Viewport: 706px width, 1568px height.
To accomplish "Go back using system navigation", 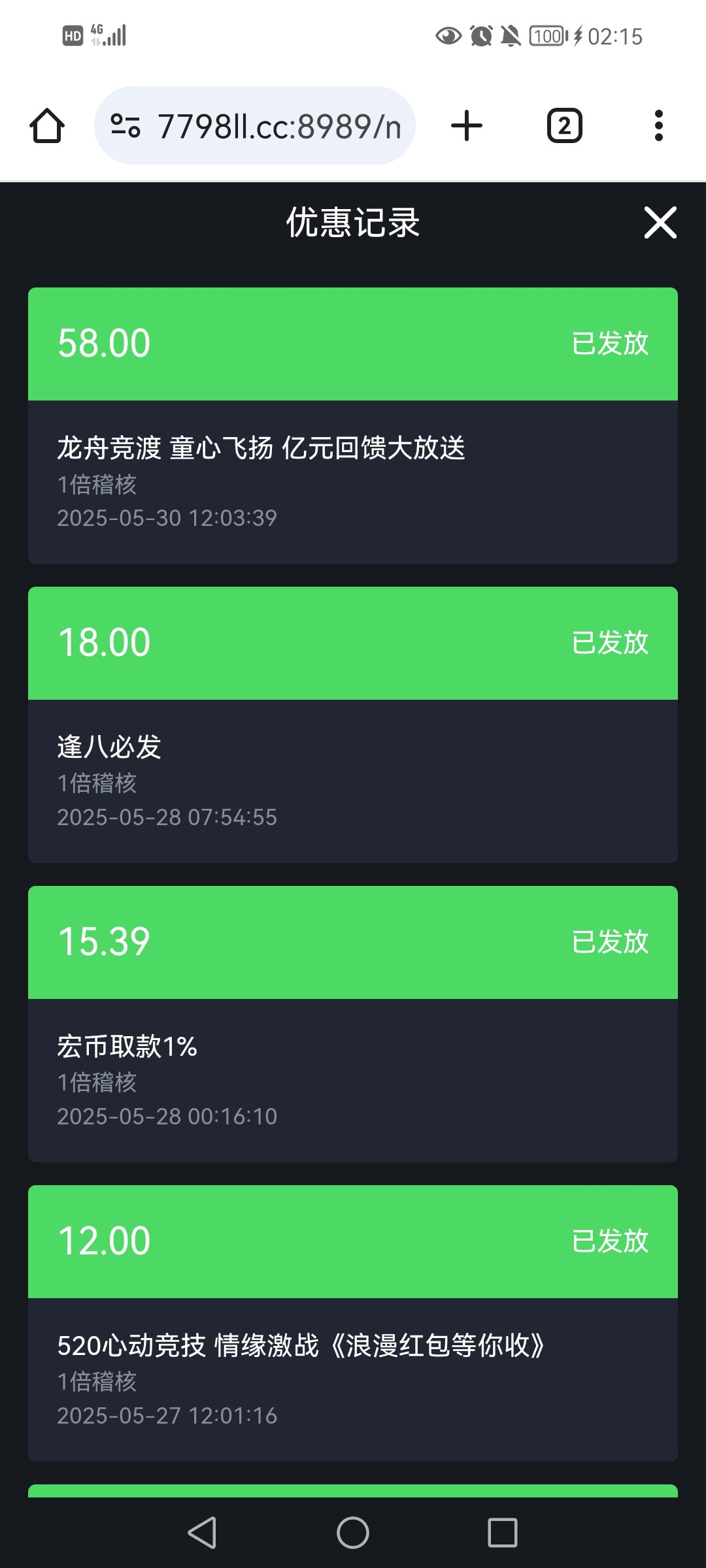I will [202, 1532].
